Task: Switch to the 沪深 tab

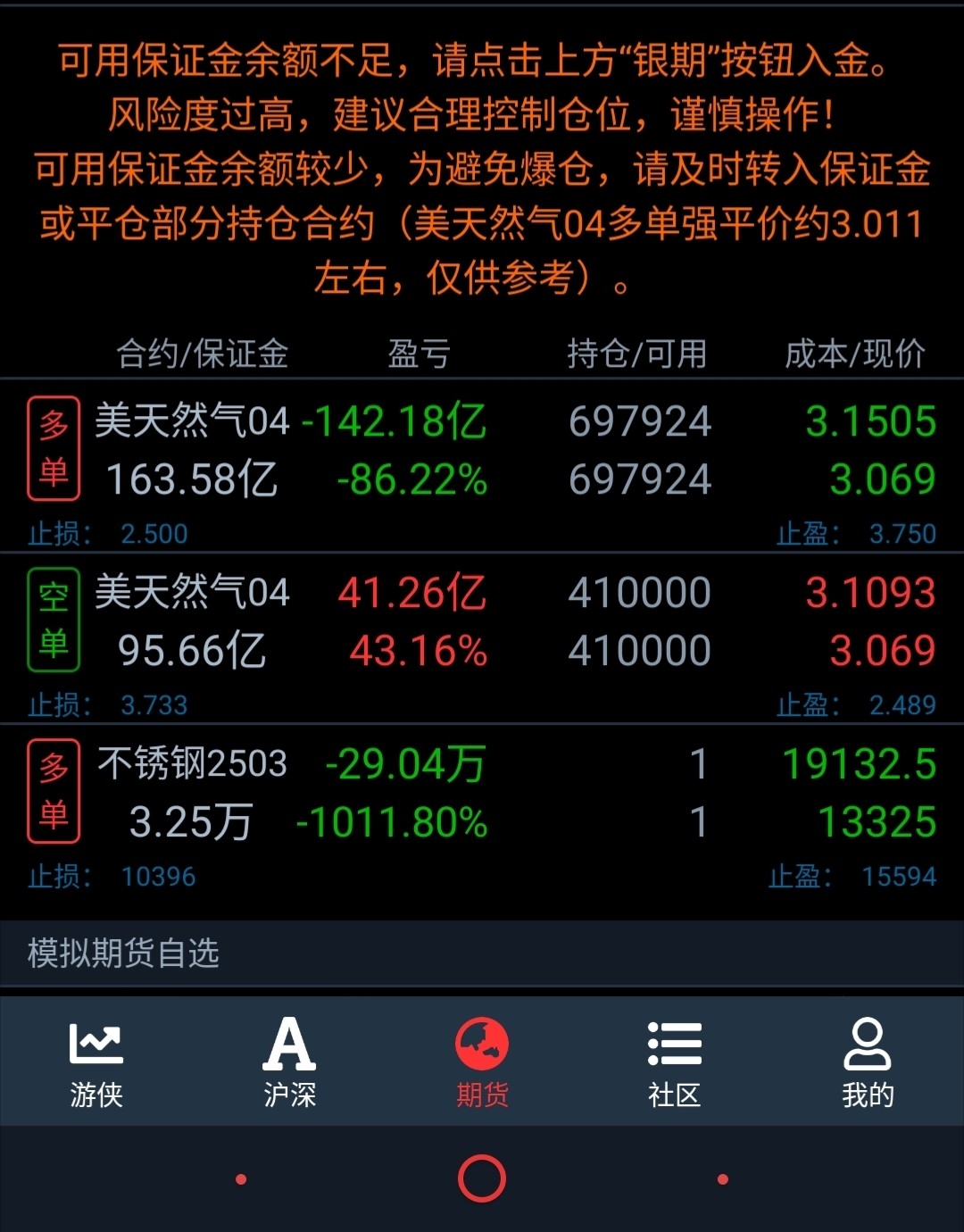Action: coord(289,1062)
